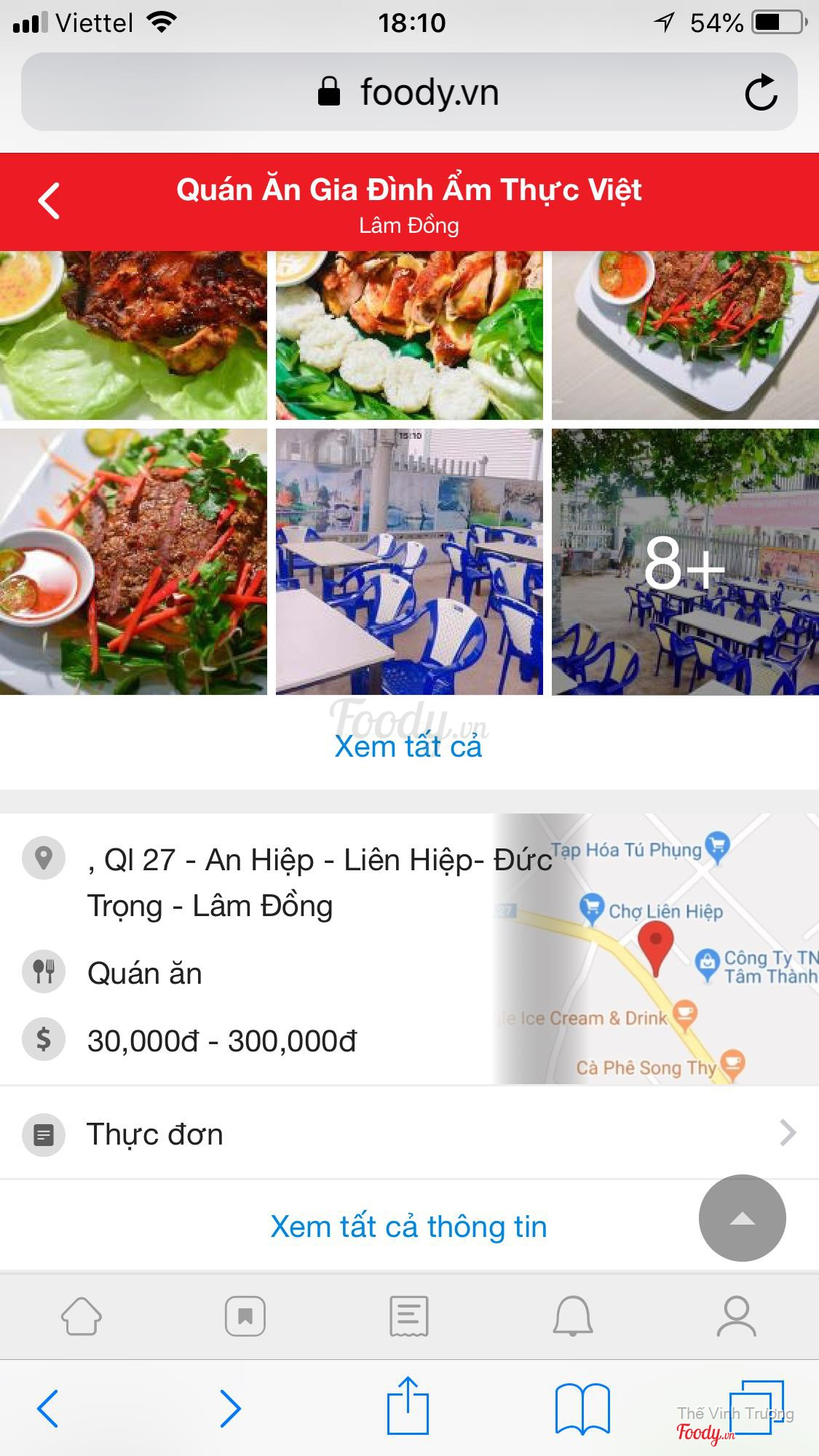Navigate back in Safari toolbar
The height and width of the screenshot is (1456, 819).
[48, 1409]
